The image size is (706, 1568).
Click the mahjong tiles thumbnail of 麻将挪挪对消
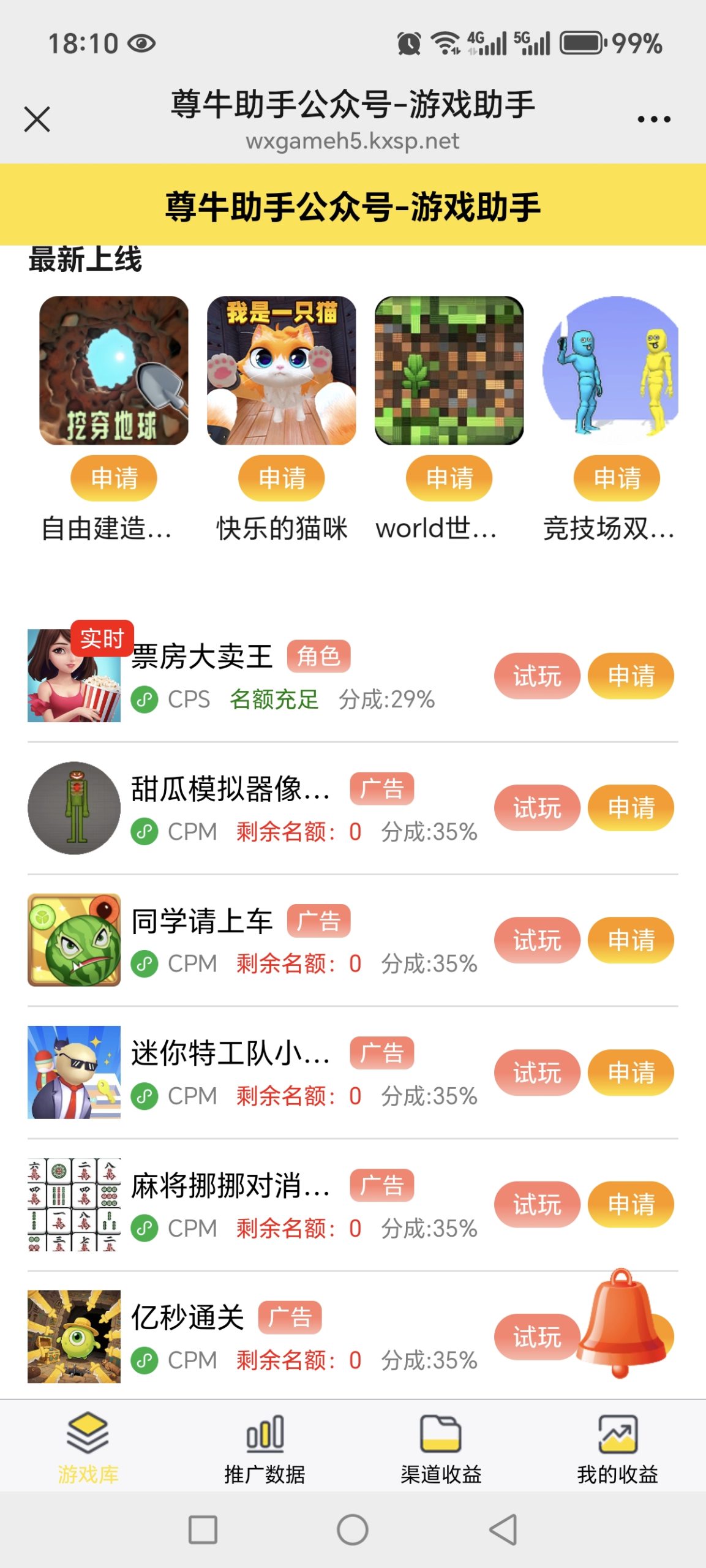pyautogui.click(x=73, y=1204)
